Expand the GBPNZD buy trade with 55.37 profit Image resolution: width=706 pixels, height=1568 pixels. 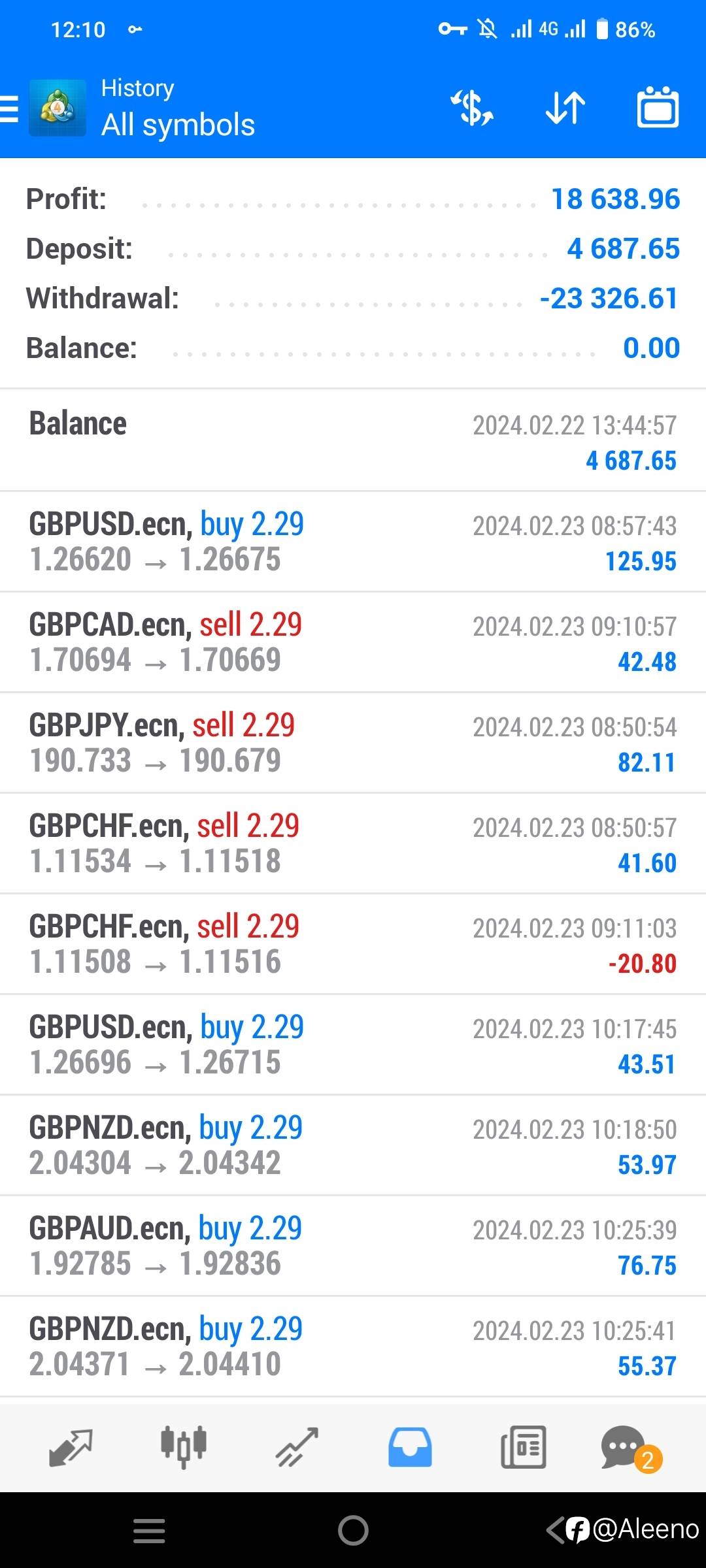point(353,1347)
